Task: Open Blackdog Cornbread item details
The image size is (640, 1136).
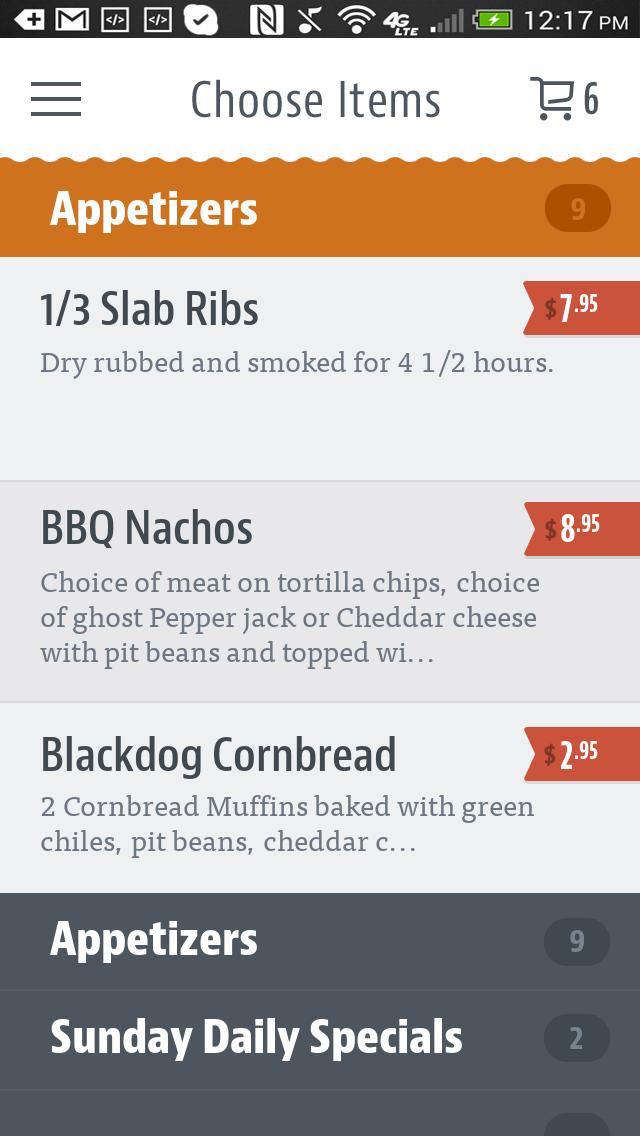Action: [x=280, y=796]
